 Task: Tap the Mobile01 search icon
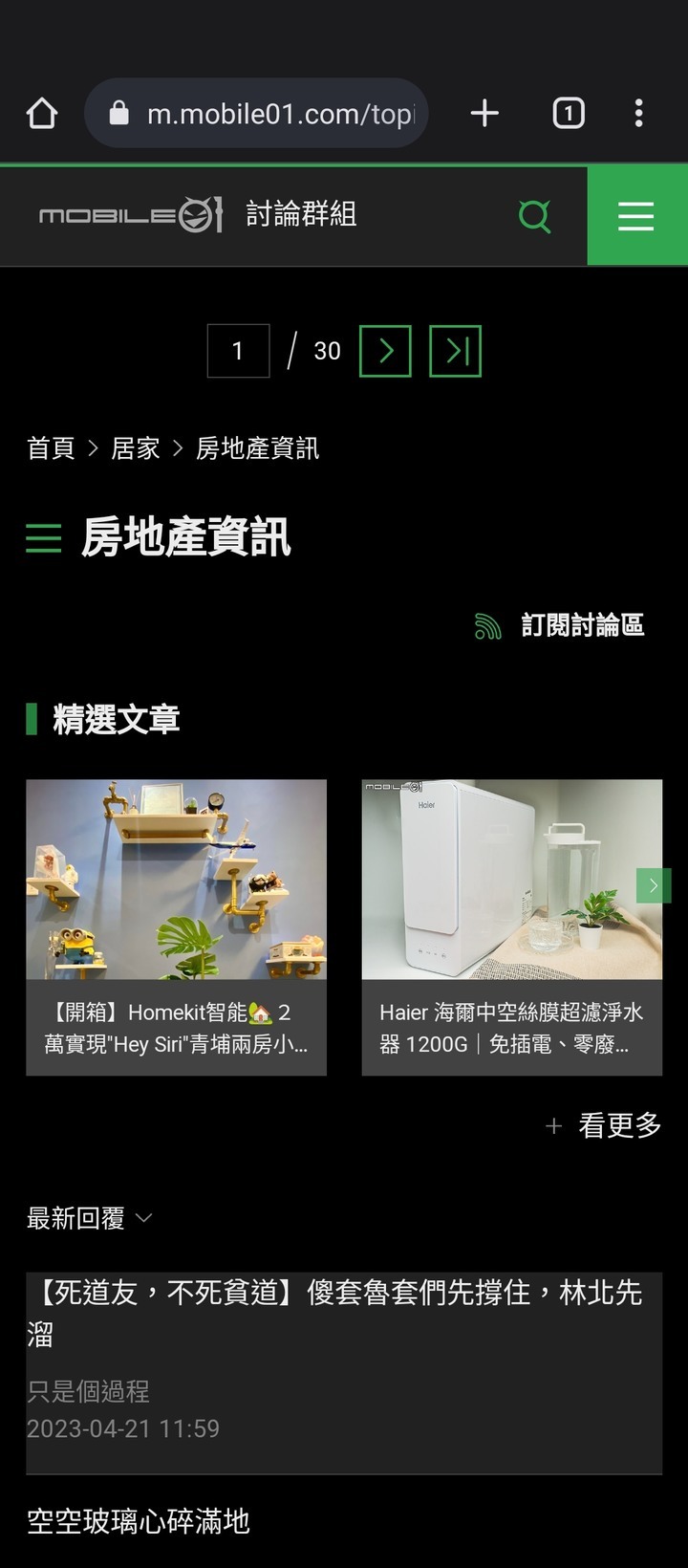pyautogui.click(x=535, y=216)
